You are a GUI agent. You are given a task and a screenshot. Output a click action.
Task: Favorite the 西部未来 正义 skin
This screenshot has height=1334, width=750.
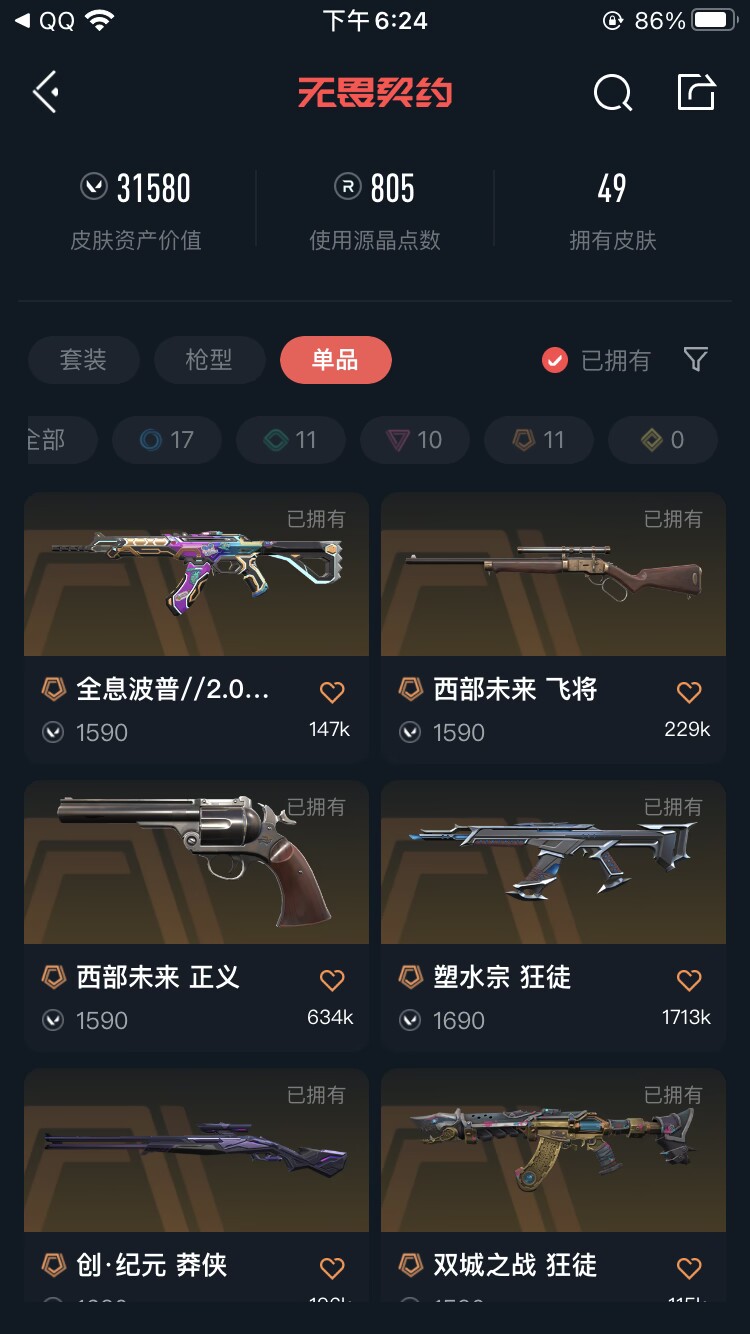click(332, 980)
